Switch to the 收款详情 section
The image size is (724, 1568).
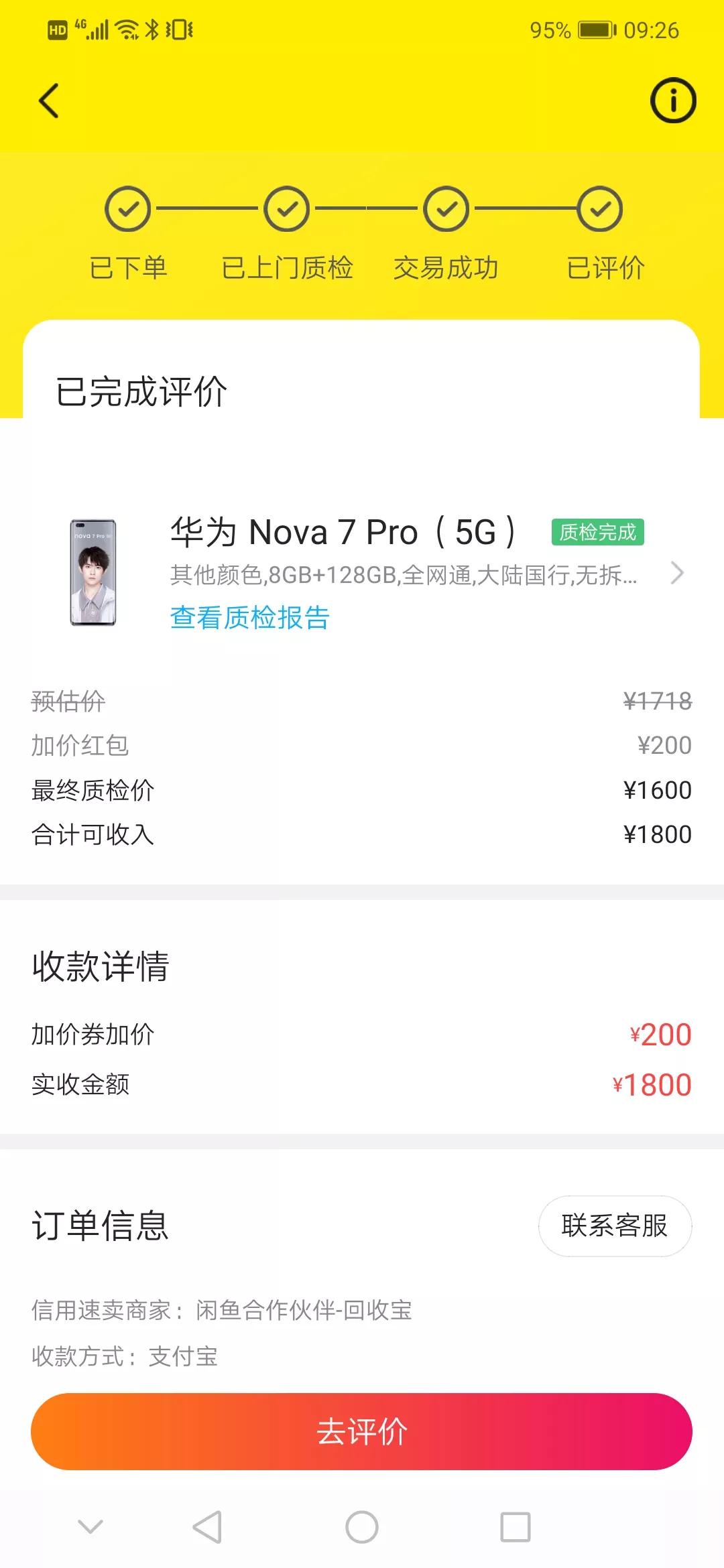coord(99,966)
